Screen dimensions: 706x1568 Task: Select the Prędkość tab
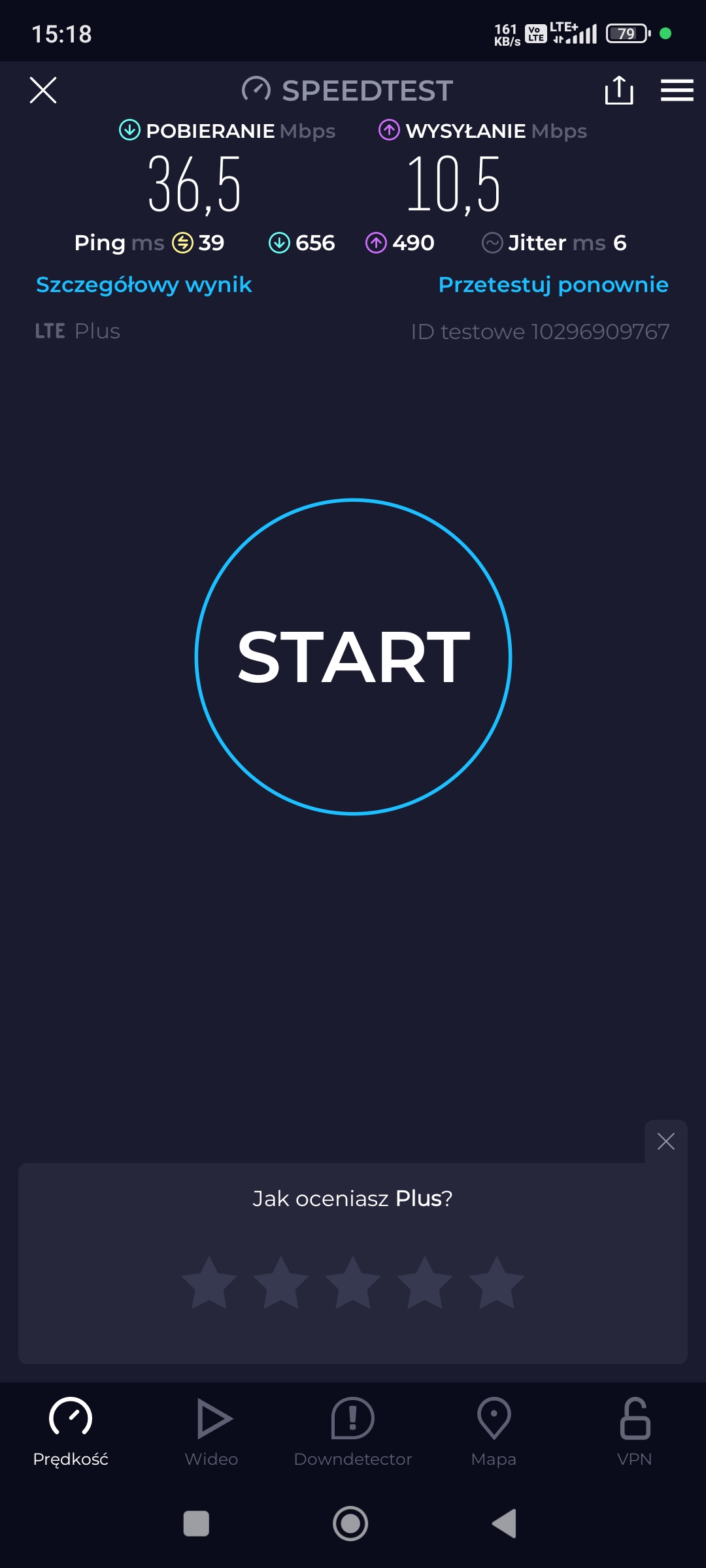click(71, 1432)
